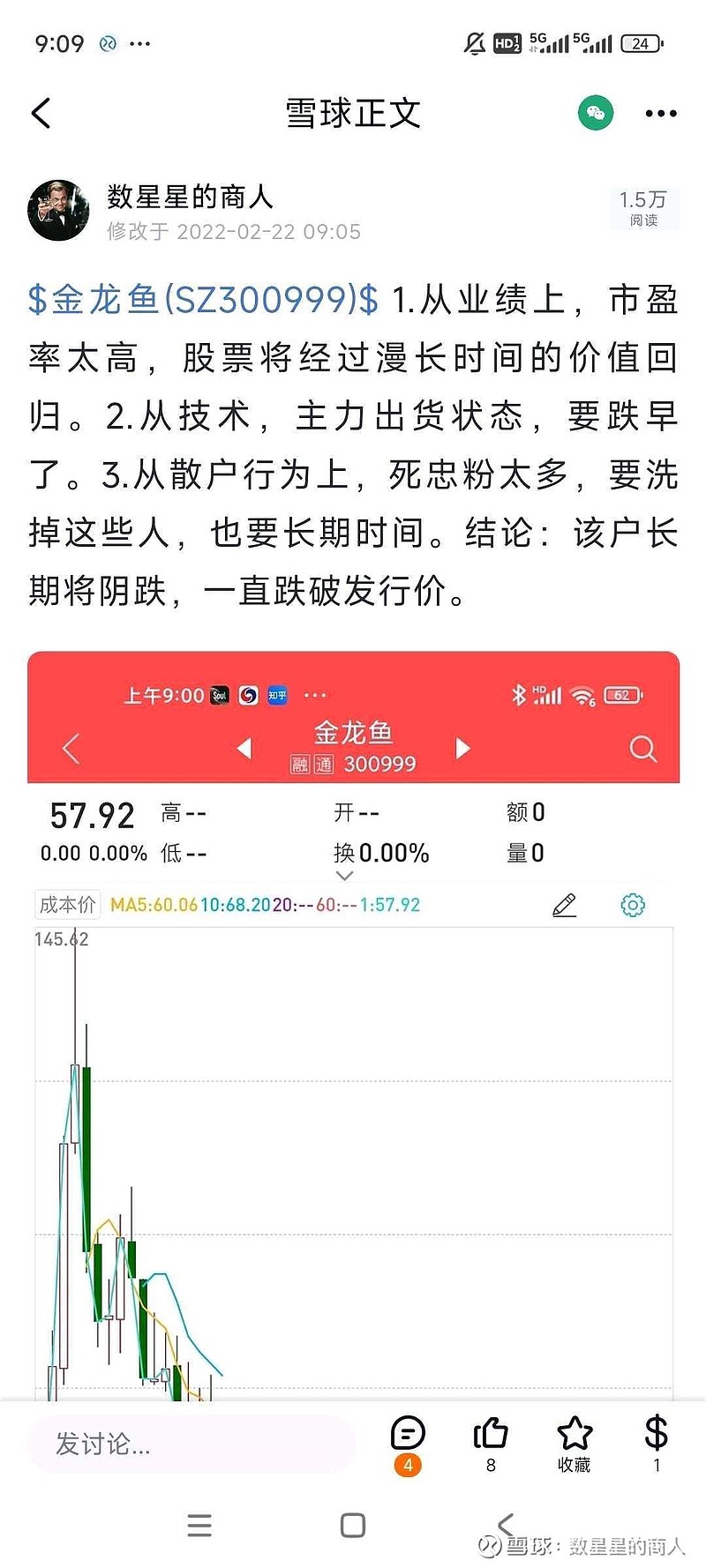The image size is (706, 1568).
Task: Expand the quote details chevron below the price
Action: point(344,876)
